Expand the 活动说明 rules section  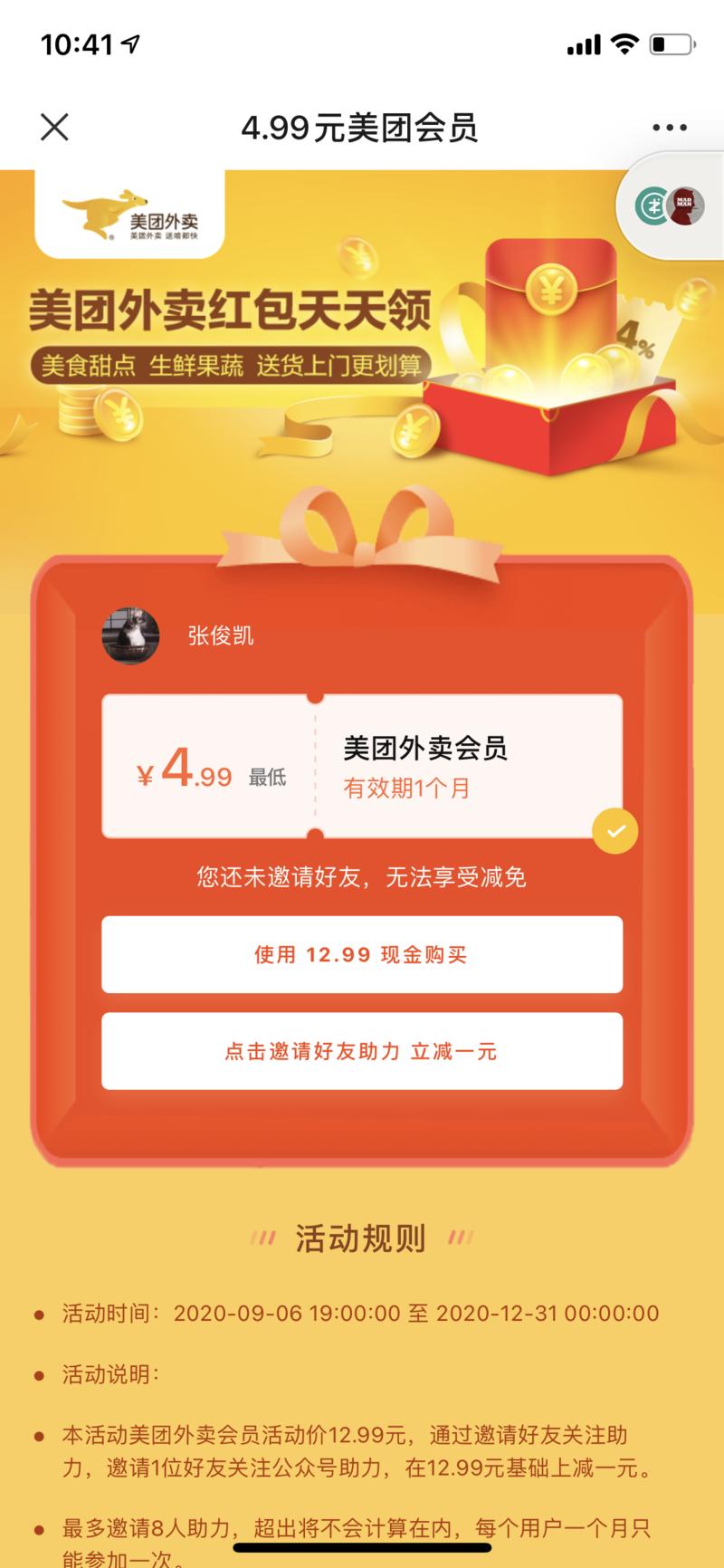109,1372
